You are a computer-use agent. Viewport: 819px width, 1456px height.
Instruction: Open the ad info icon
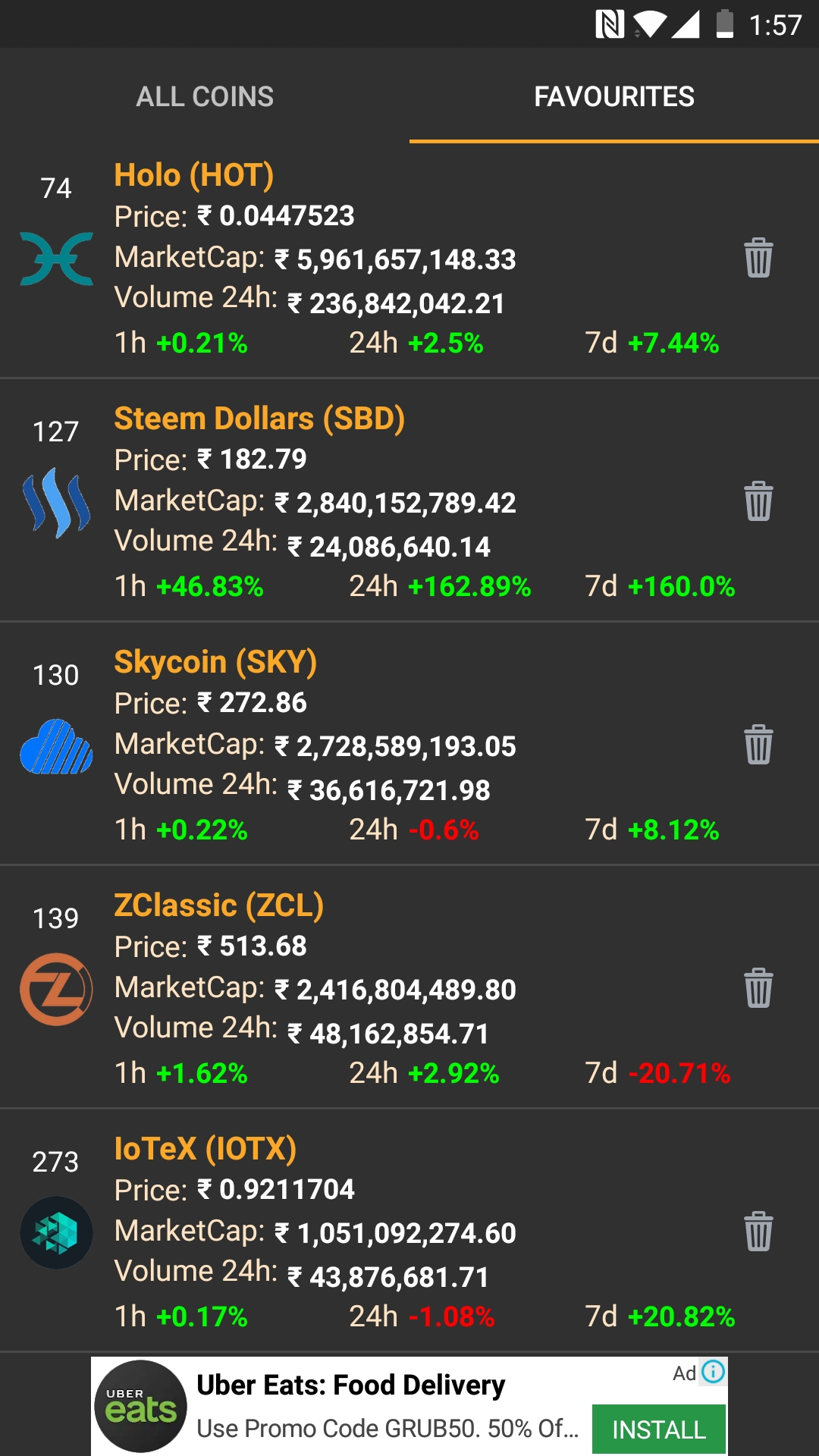(x=713, y=1372)
